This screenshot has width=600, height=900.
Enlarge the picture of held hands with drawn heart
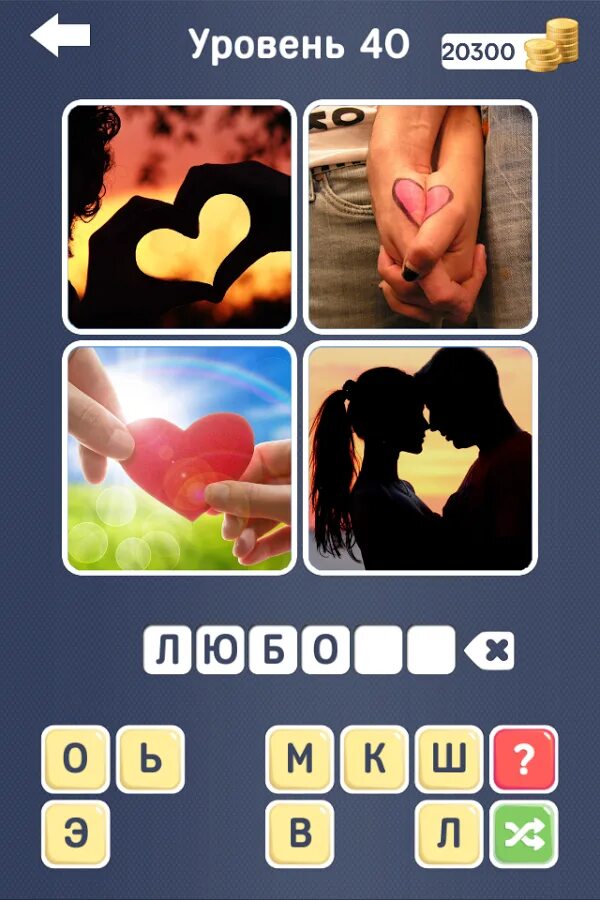click(x=420, y=216)
